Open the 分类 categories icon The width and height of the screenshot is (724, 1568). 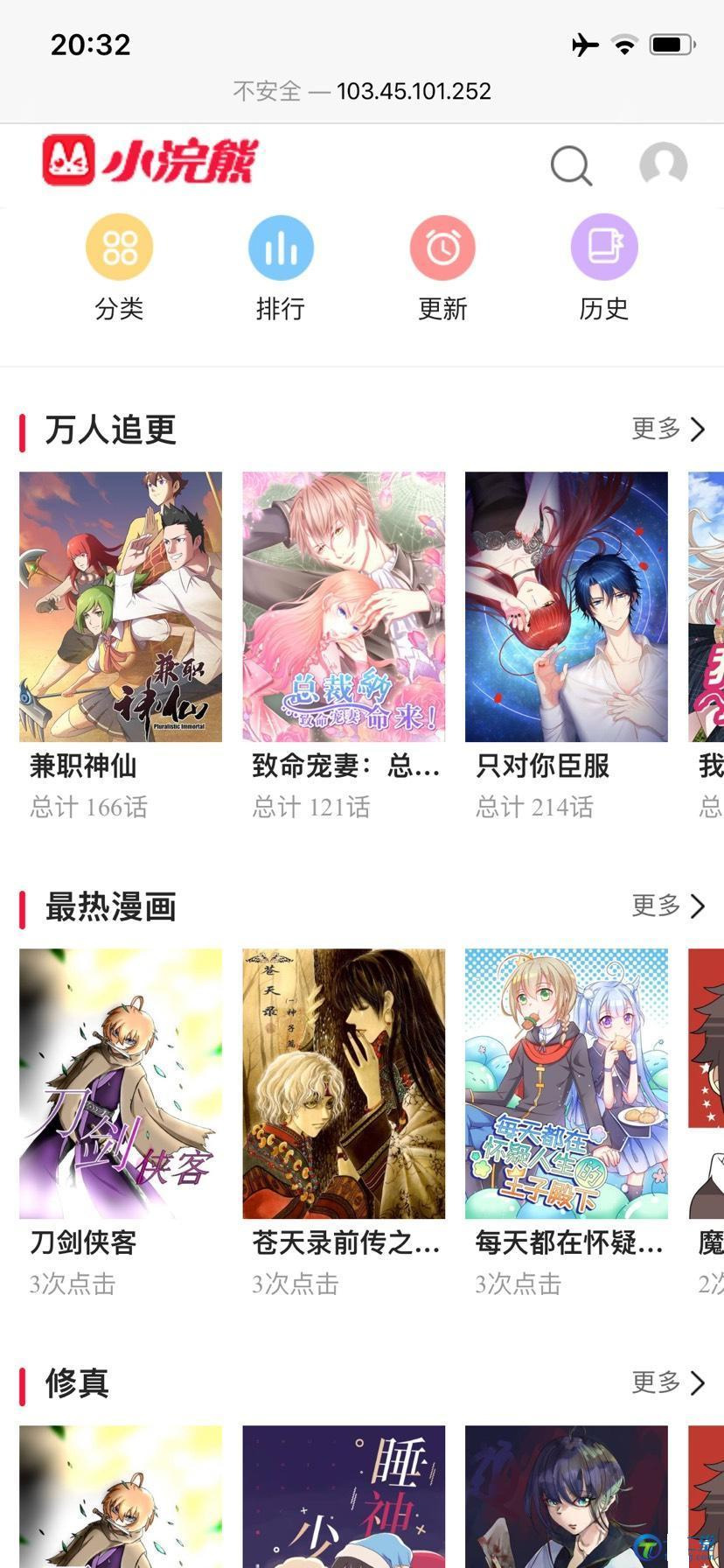tap(120, 247)
